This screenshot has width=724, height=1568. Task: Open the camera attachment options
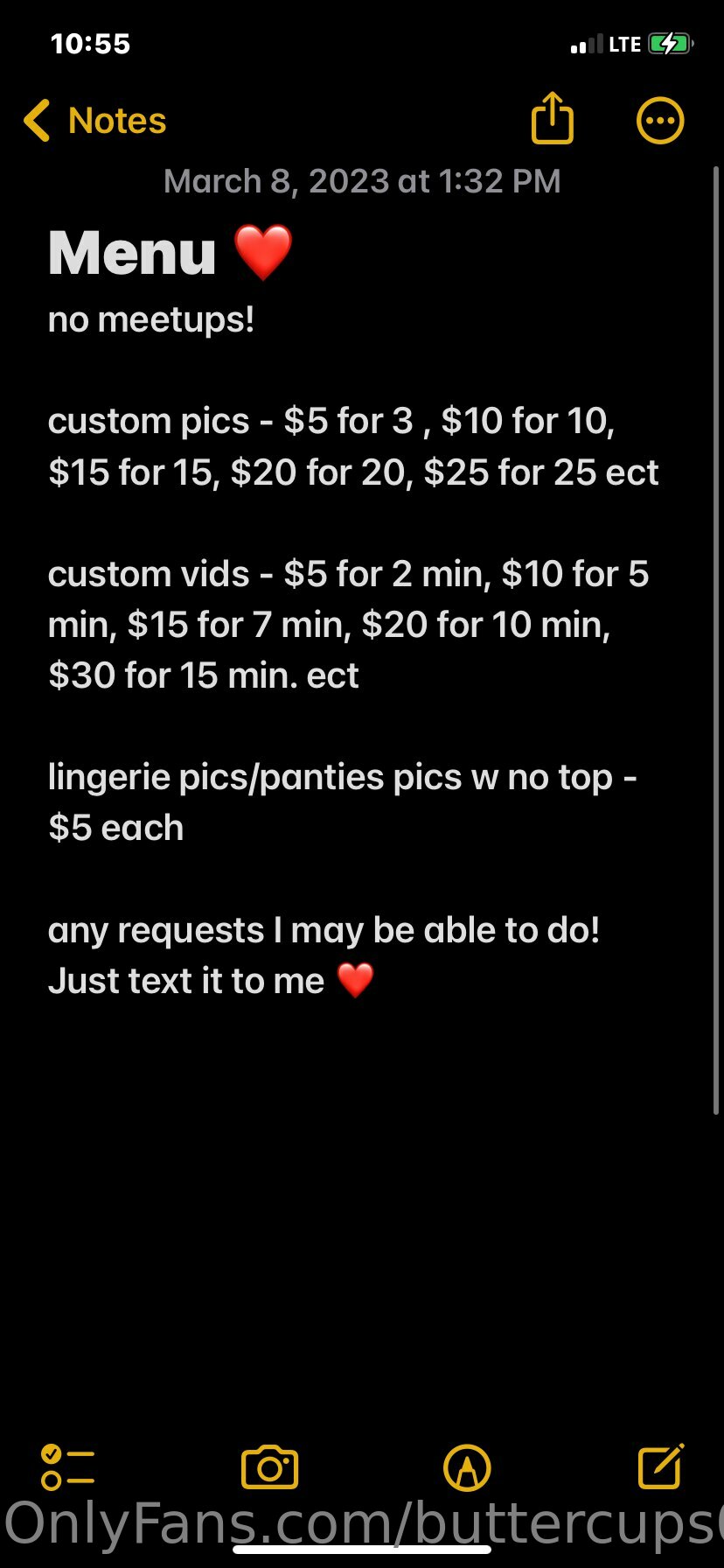[269, 1467]
